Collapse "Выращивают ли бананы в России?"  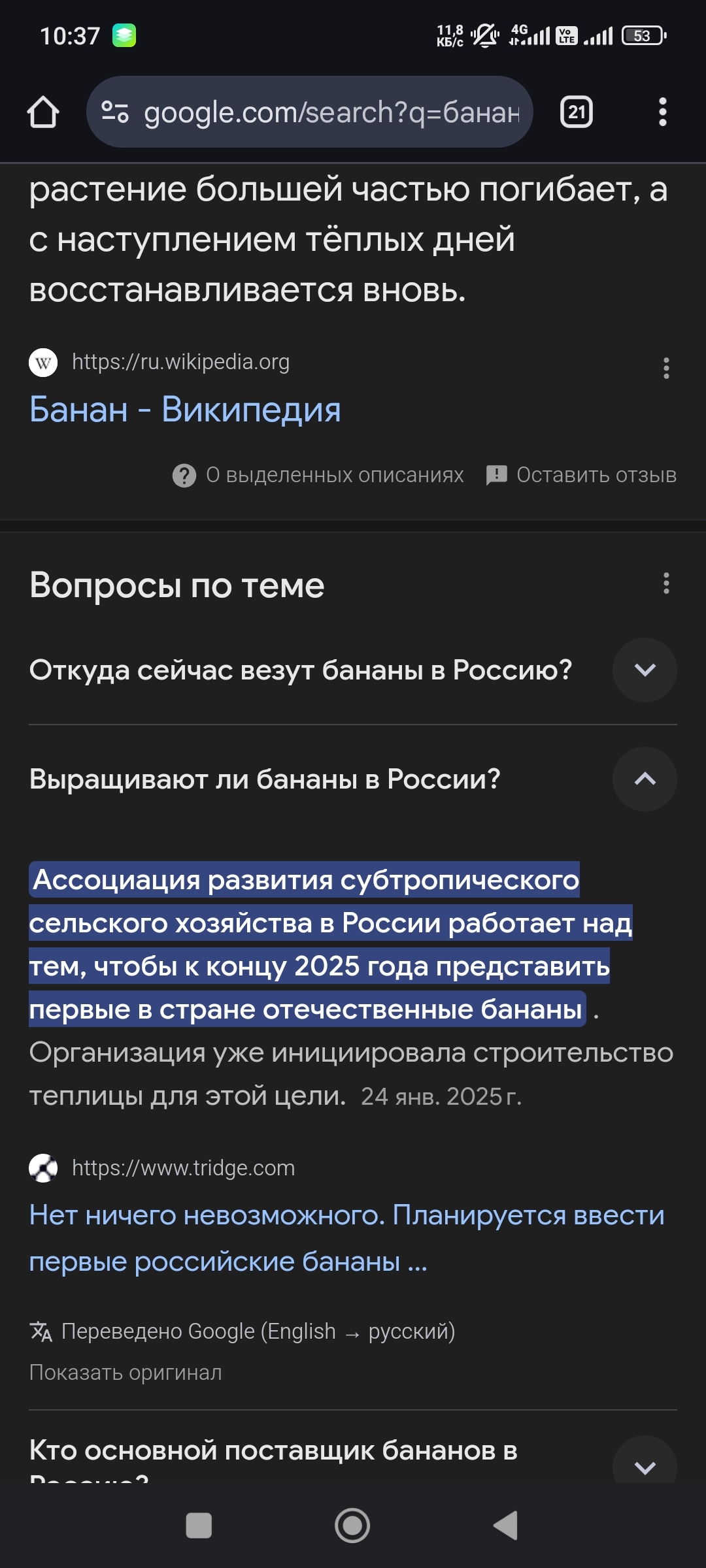coord(644,779)
